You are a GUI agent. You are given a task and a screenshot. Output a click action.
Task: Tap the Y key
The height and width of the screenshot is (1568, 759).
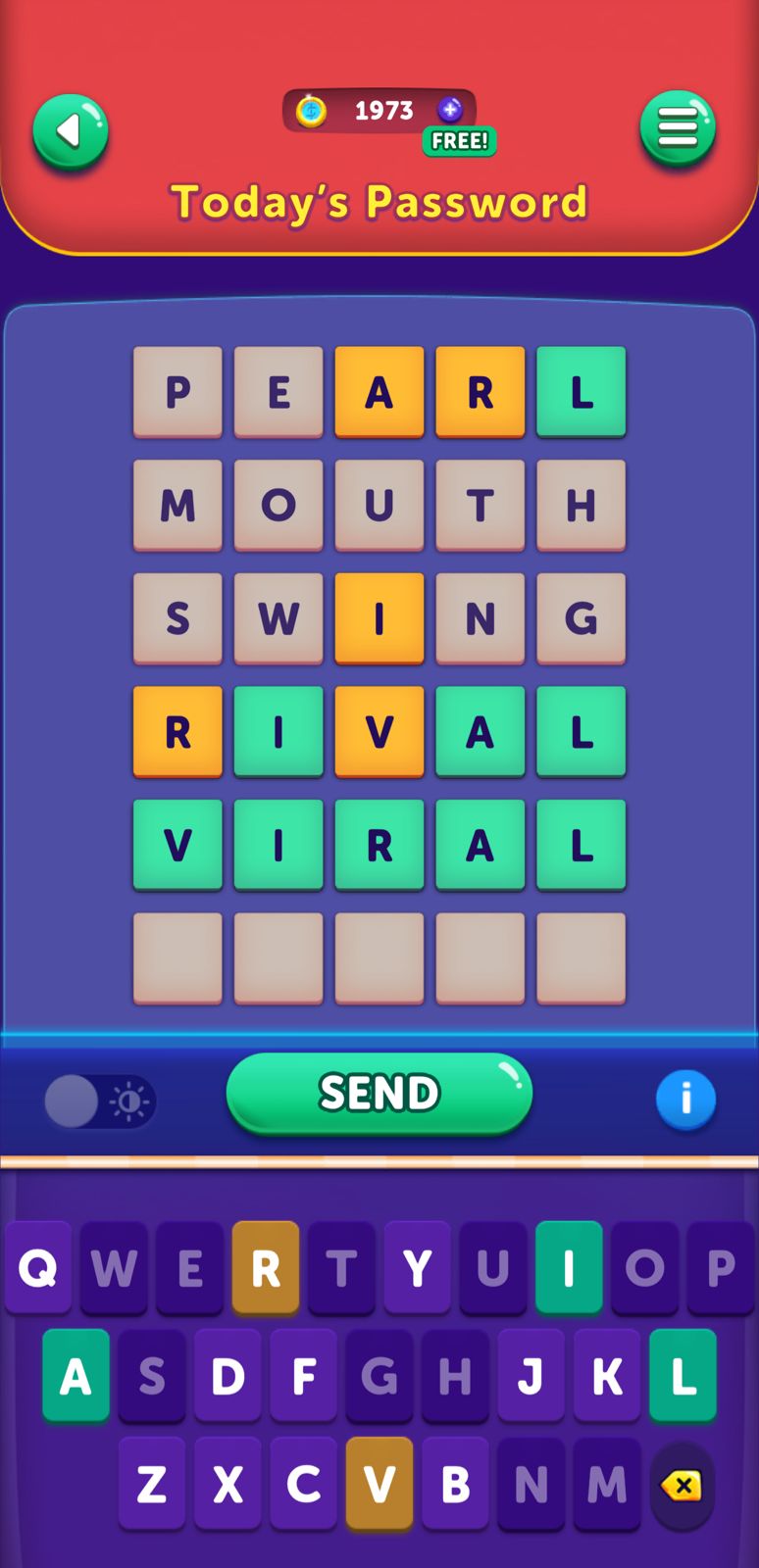click(x=417, y=1268)
